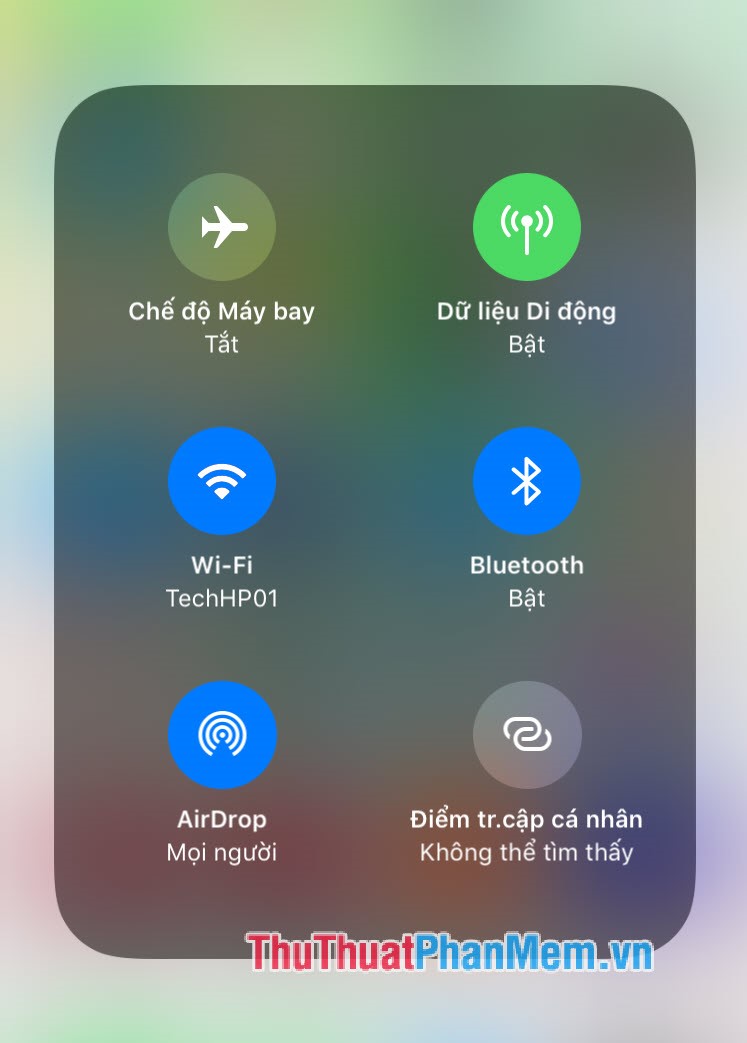Image resolution: width=747 pixels, height=1043 pixels.
Task: Tap the Bật status under Bluetooth
Action: [527, 598]
